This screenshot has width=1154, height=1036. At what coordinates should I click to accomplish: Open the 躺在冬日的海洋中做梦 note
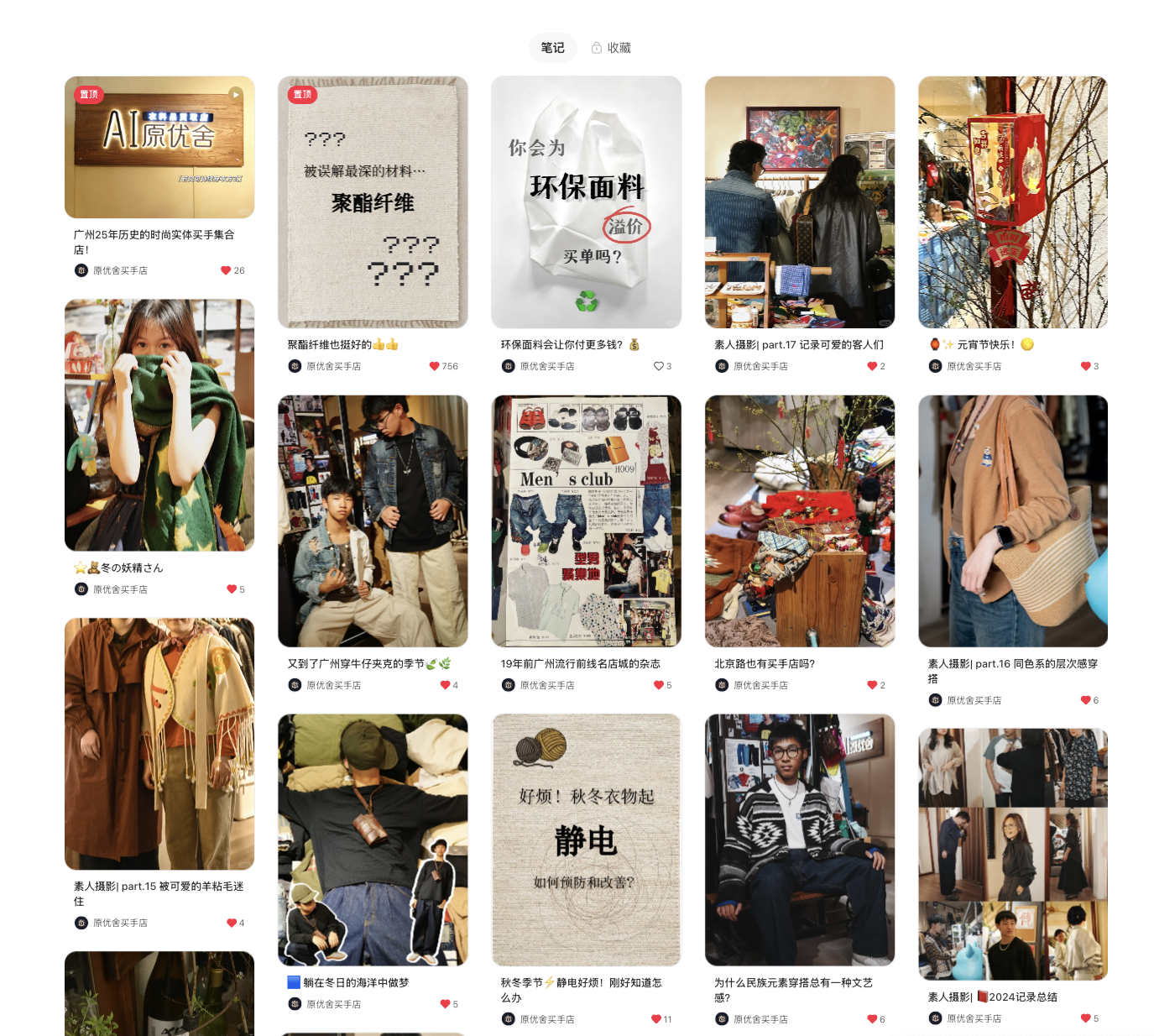[x=373, y=840]
